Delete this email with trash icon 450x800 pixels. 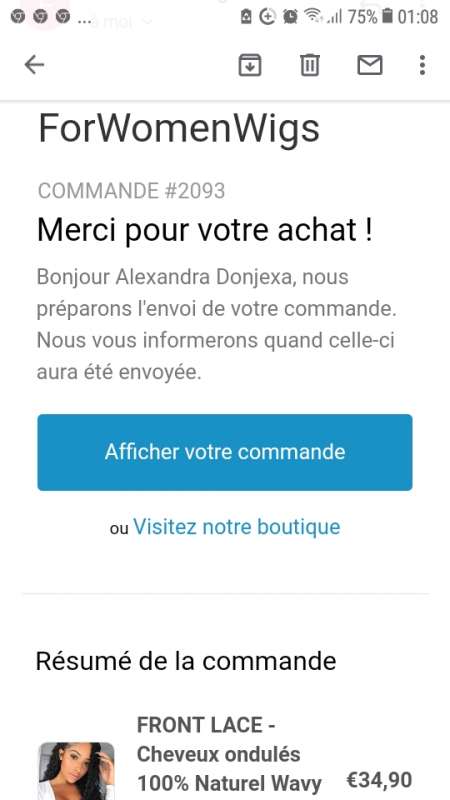pos(310,65)
